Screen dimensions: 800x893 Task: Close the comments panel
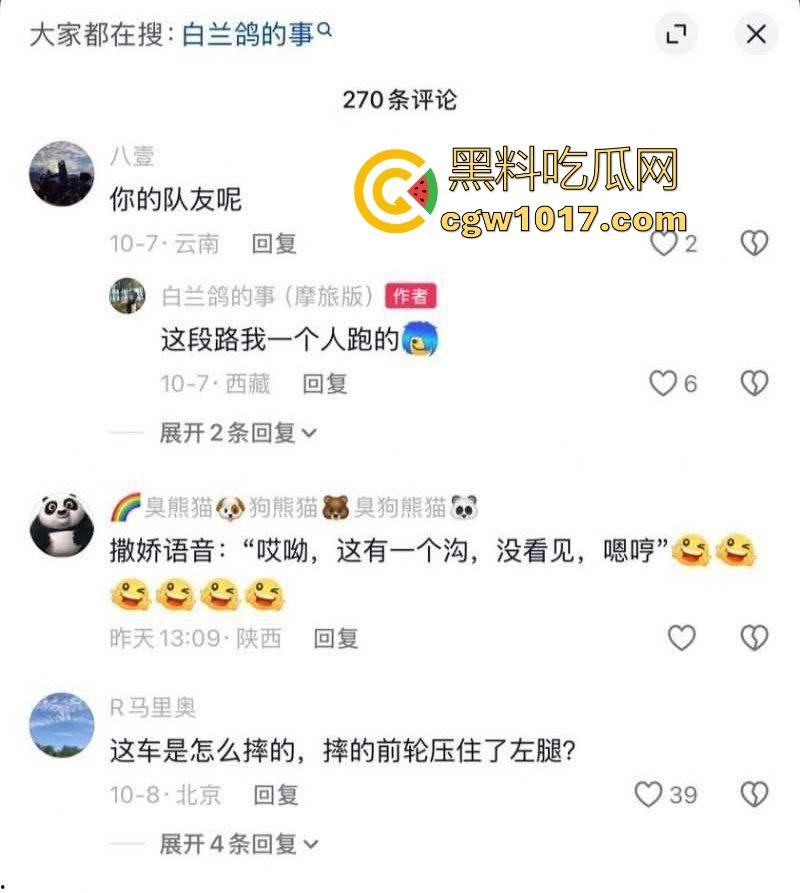coord(756,35)
